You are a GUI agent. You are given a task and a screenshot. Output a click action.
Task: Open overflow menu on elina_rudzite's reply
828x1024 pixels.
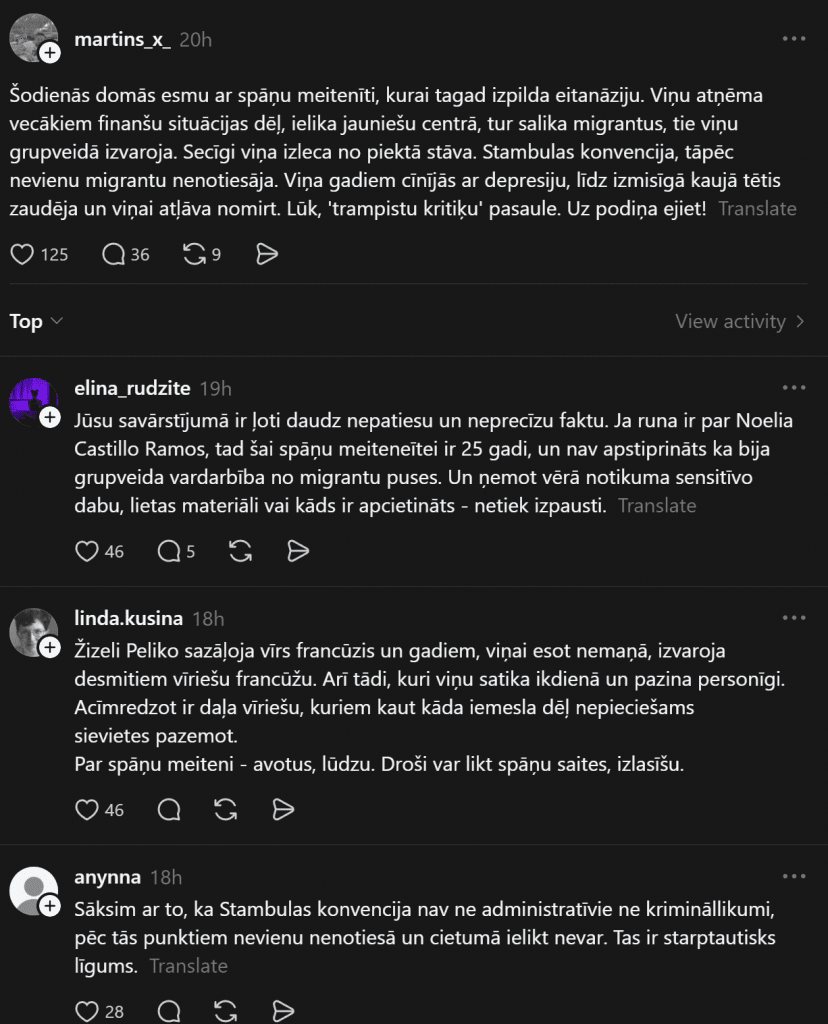tap(794, 388)
